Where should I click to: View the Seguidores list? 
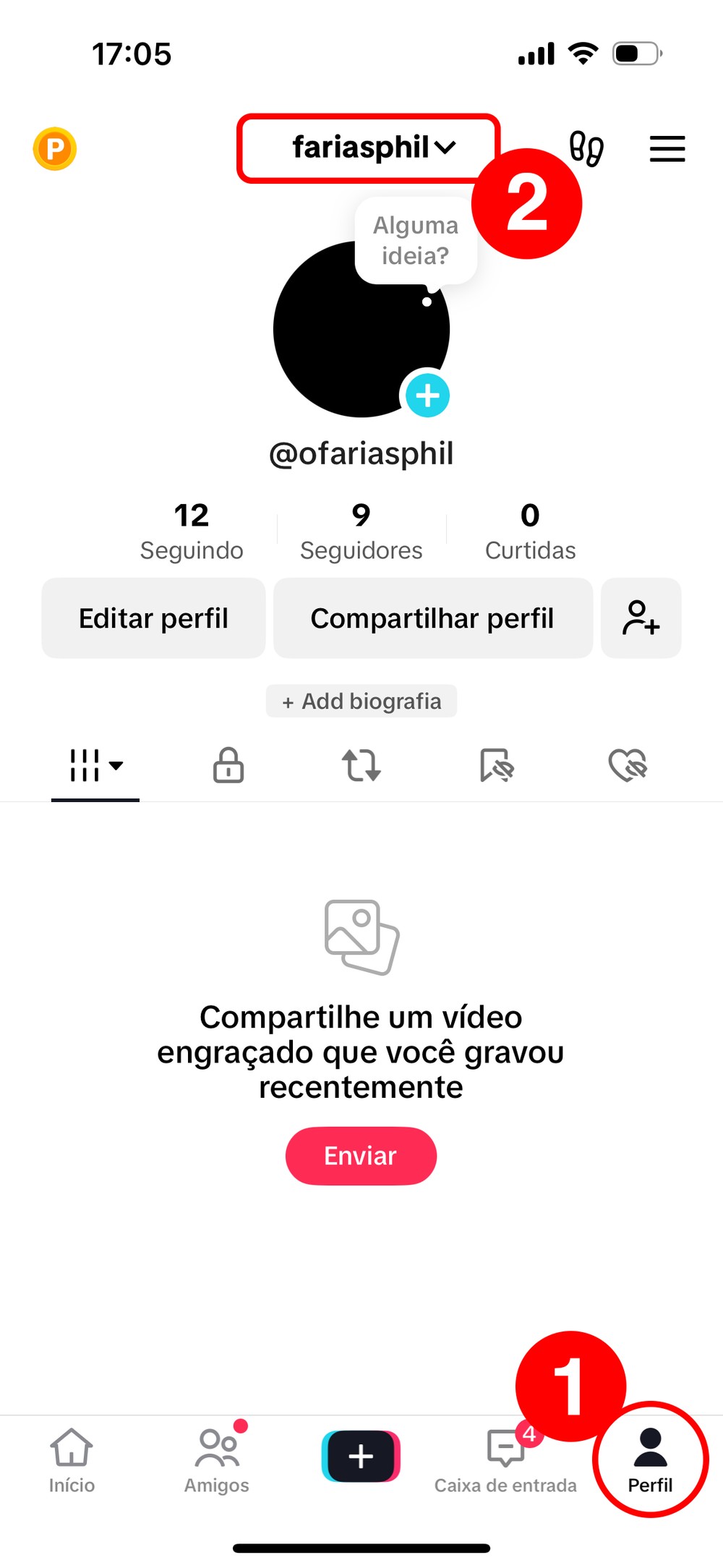361,532
